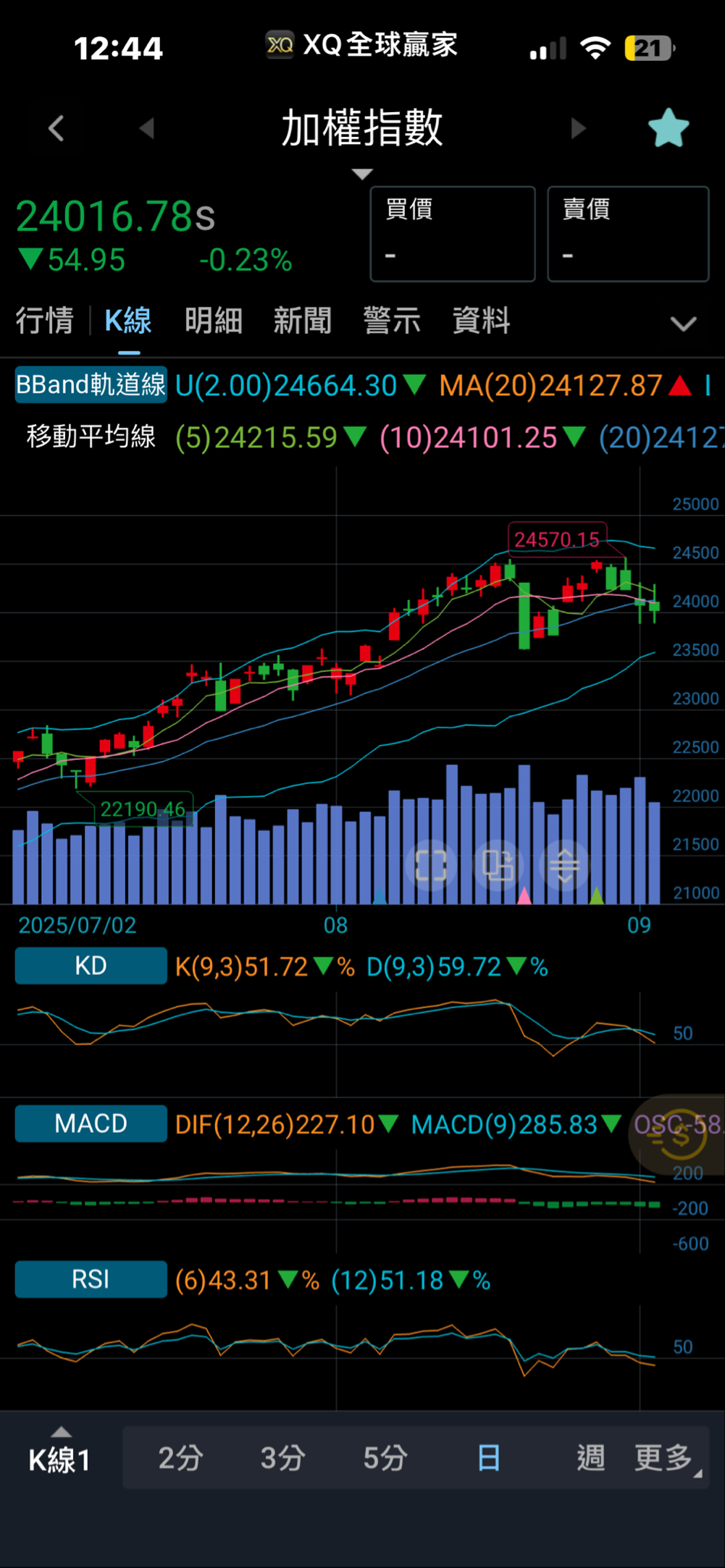This screenshot has width=725, height=1568.
Task: Switch to the next stock
Action: point(577,129)
